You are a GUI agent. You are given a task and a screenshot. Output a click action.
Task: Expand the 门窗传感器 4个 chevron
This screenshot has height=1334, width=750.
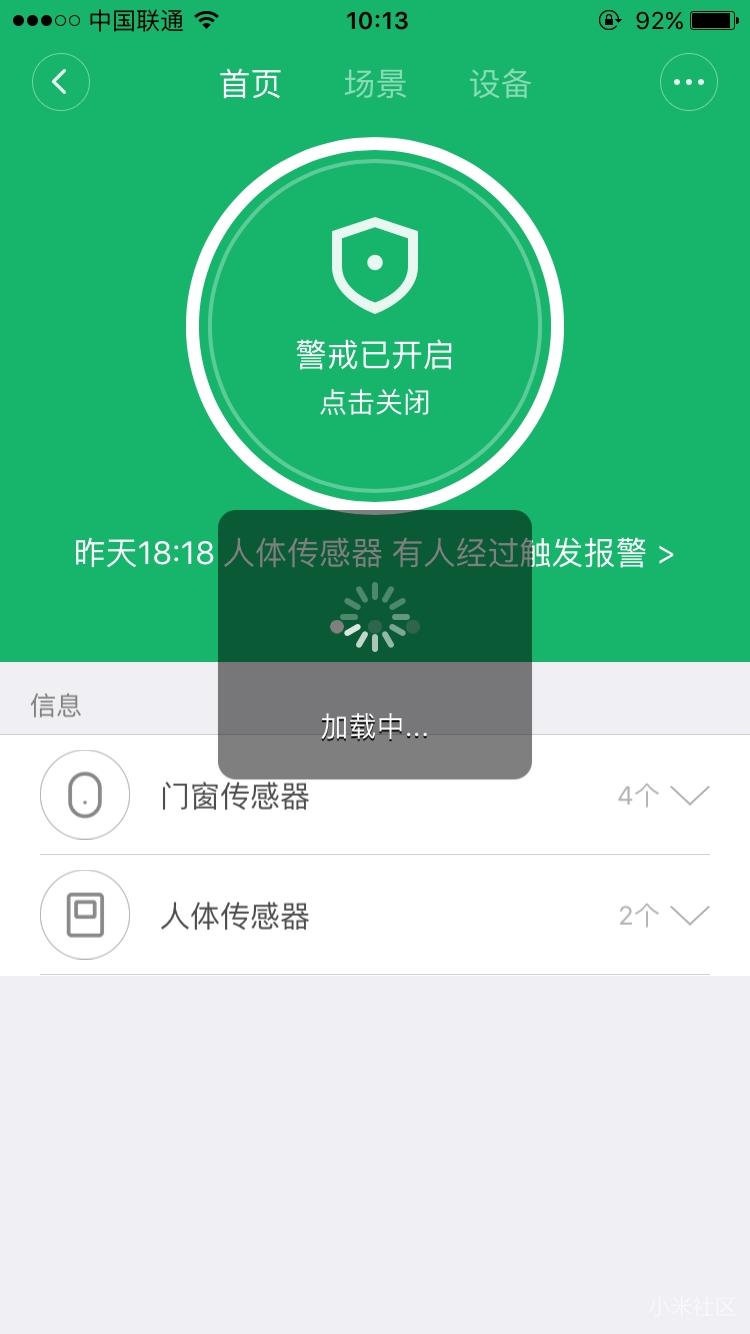coord(690,795)
